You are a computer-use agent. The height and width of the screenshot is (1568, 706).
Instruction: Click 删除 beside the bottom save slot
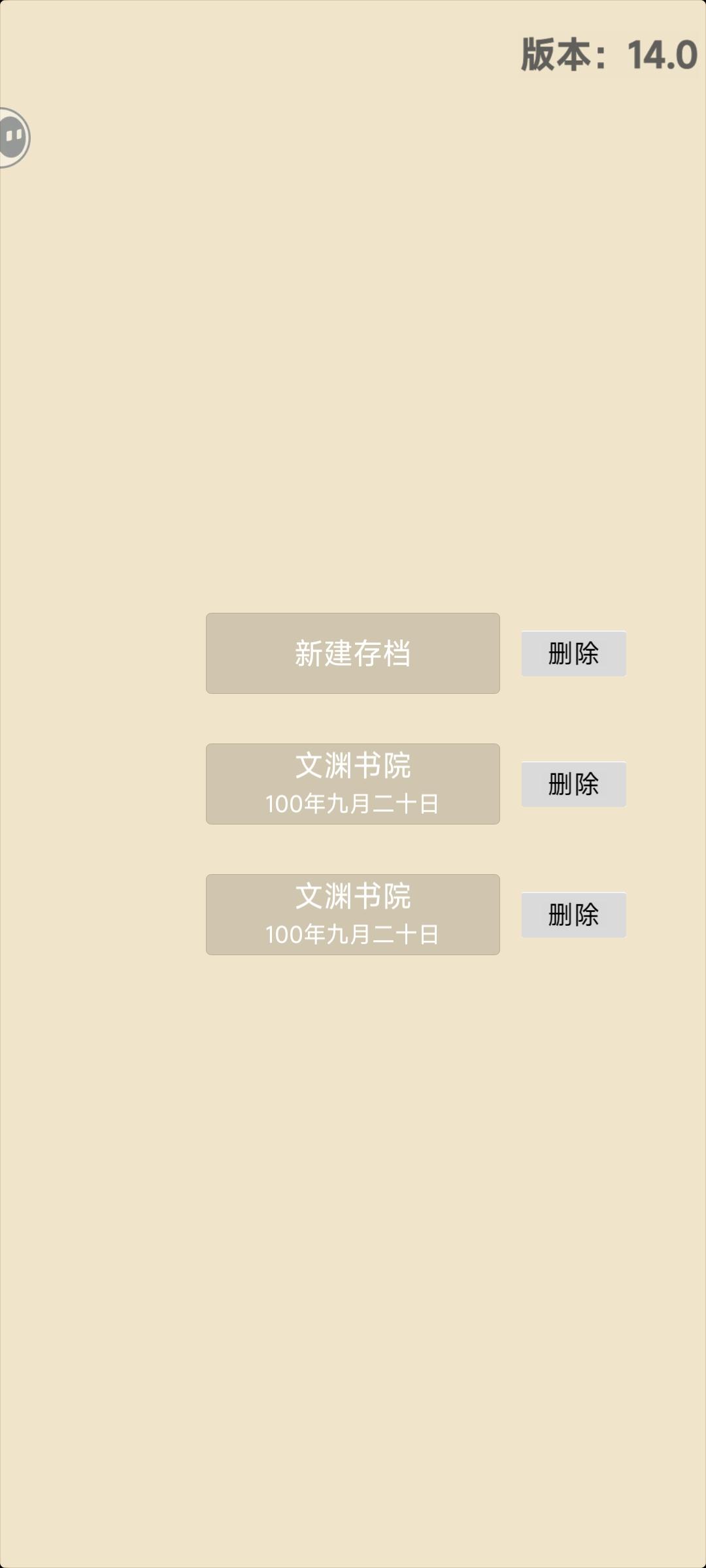pos(573,916)
